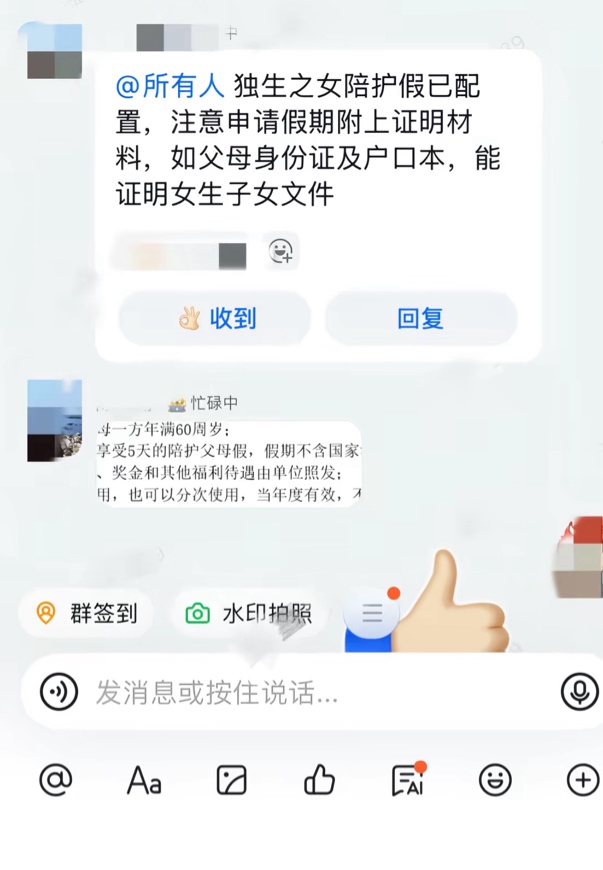
Task: Open the Aa text formatting options
Action: pyautogui.click(x=144, y=780)
